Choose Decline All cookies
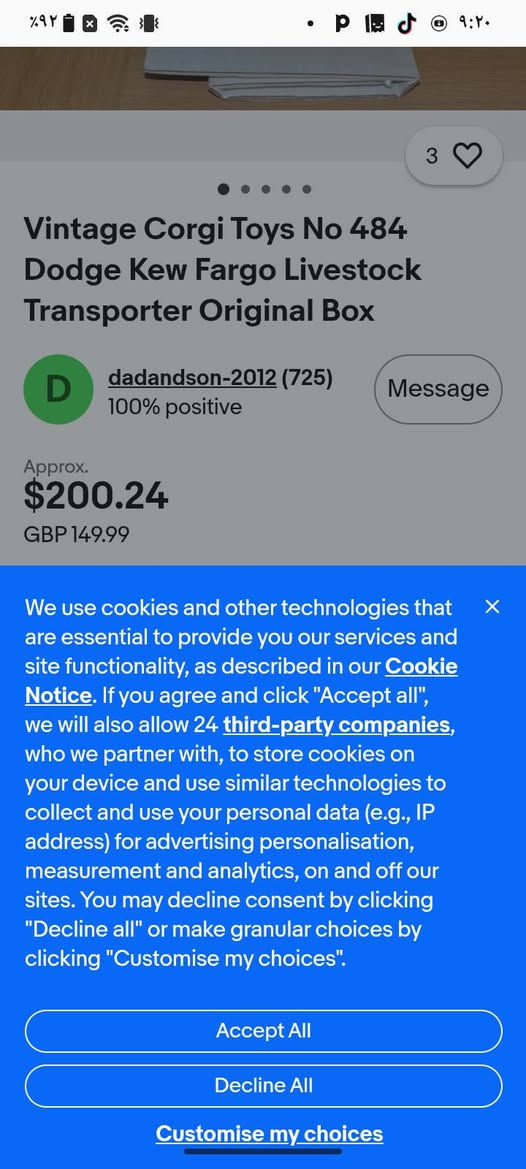The width and height of the screenshot is (526, 1169). pos(263,1086)
